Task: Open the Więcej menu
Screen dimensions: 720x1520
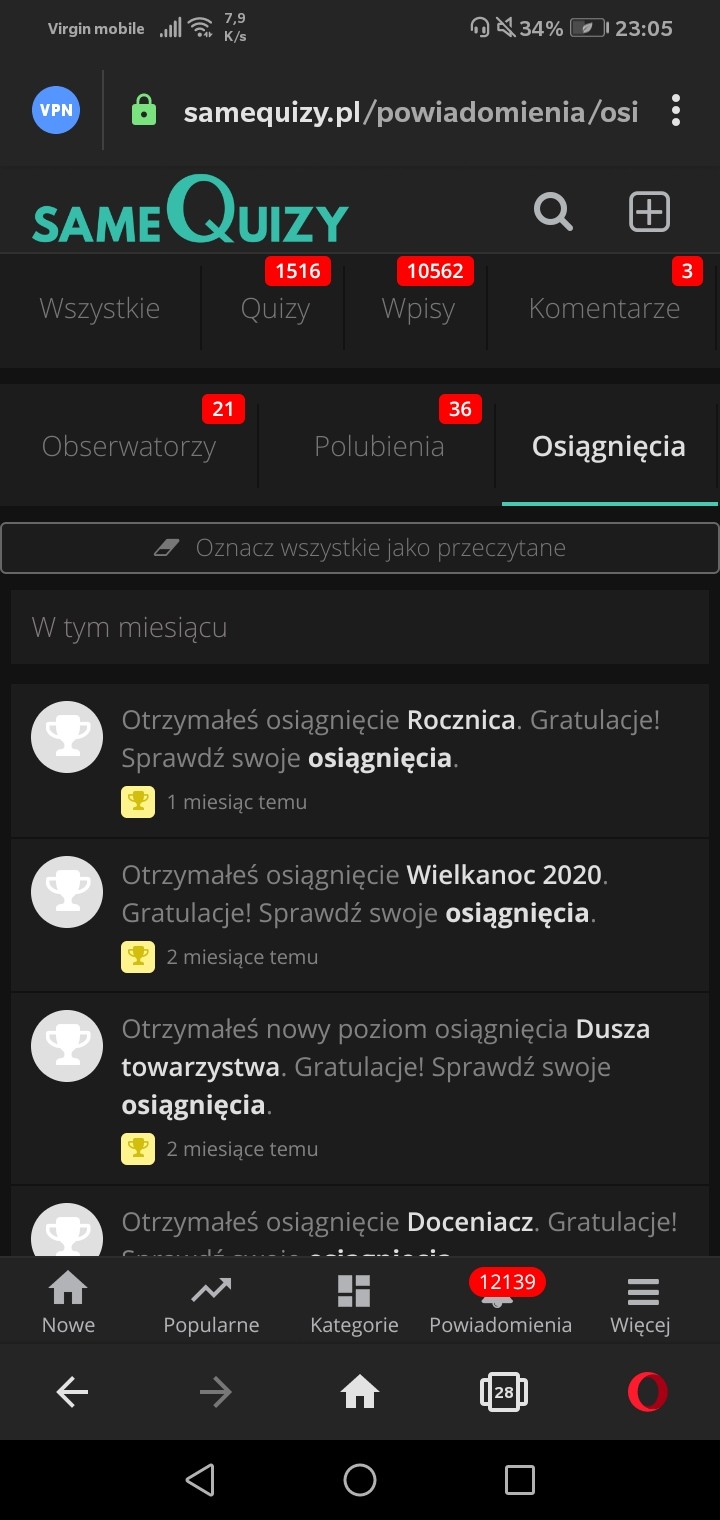Action: tap(640, 1305)
